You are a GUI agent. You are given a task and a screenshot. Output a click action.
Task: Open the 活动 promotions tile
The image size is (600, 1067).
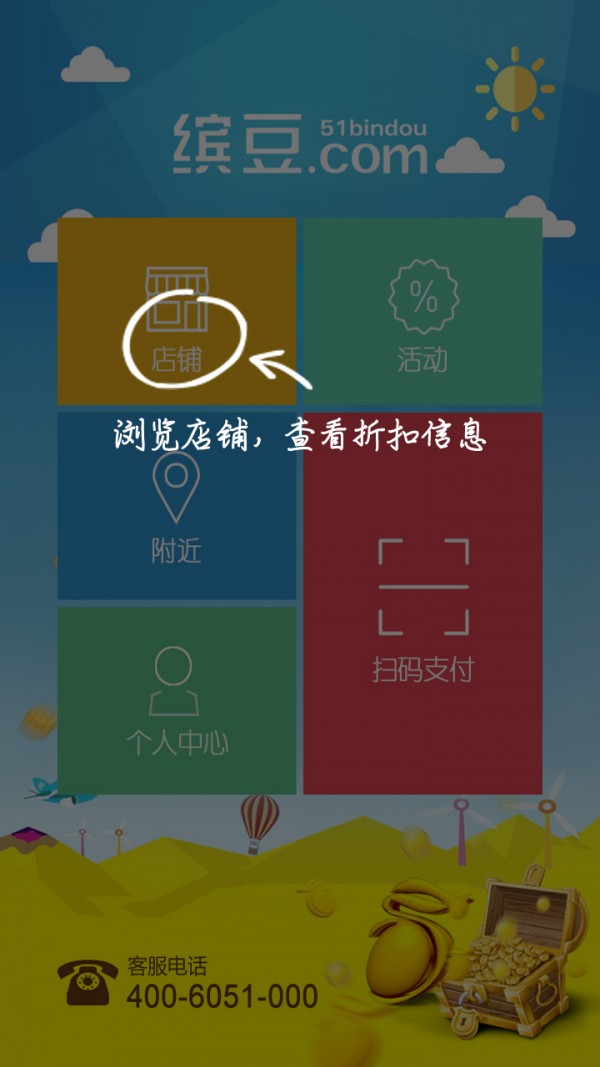[423, 312]
